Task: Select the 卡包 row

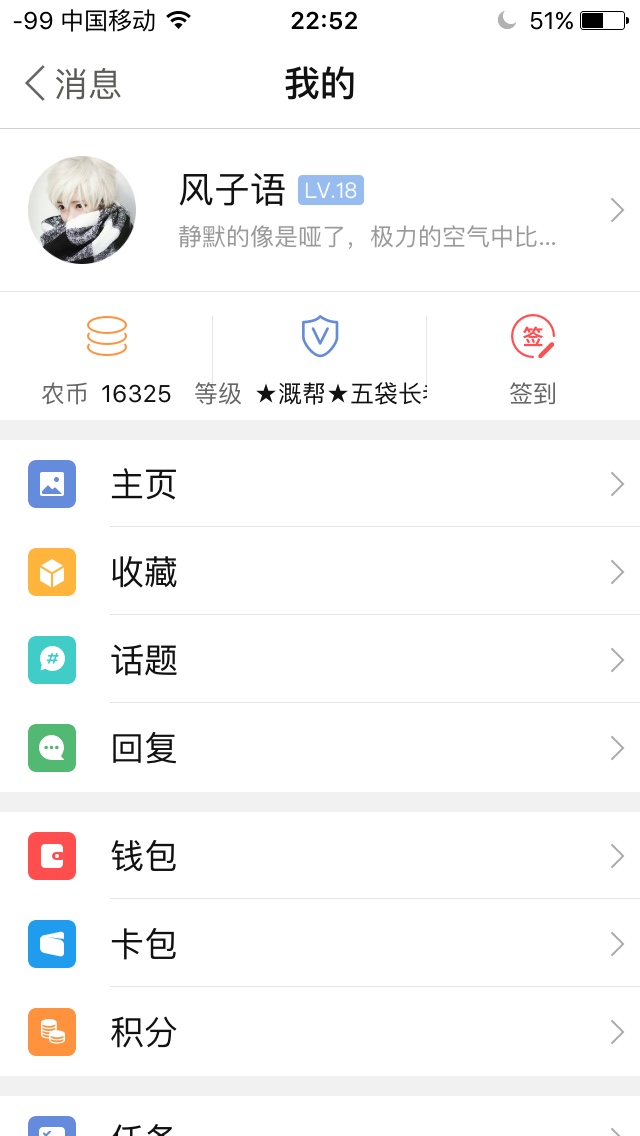Action: [x=320, y=944]
